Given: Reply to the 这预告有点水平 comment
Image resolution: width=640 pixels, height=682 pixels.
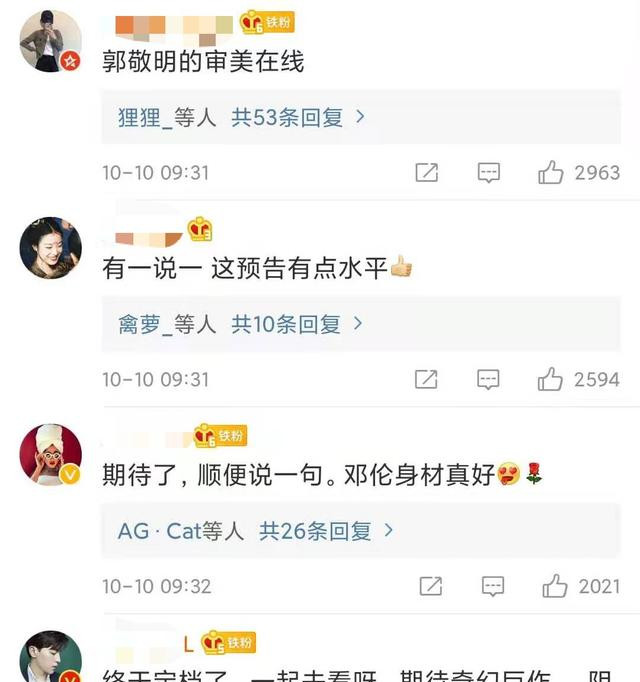Looking at the screenshot, I should pos(488,380).
